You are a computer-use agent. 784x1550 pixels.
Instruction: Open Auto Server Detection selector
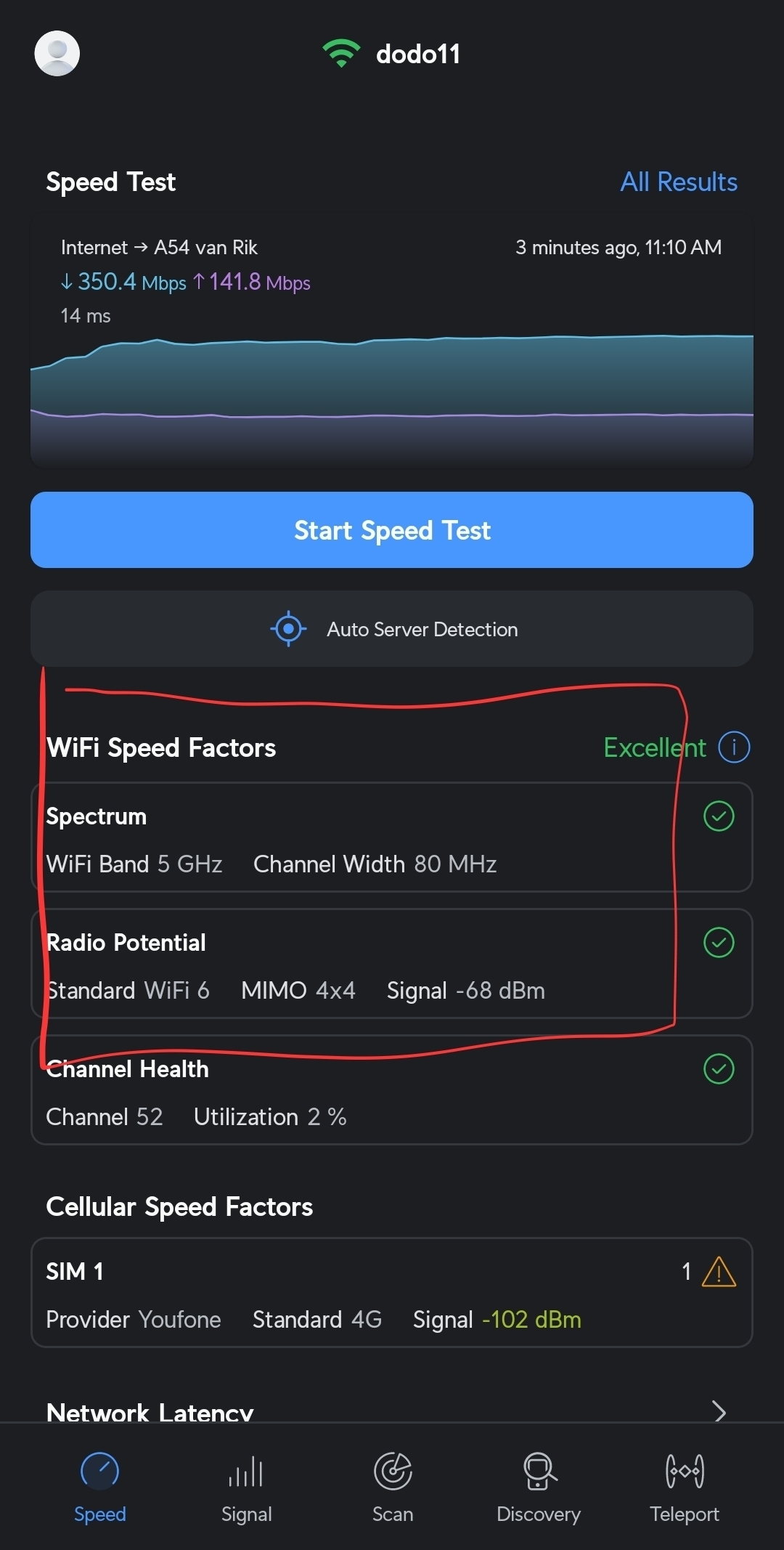(392, 629)
